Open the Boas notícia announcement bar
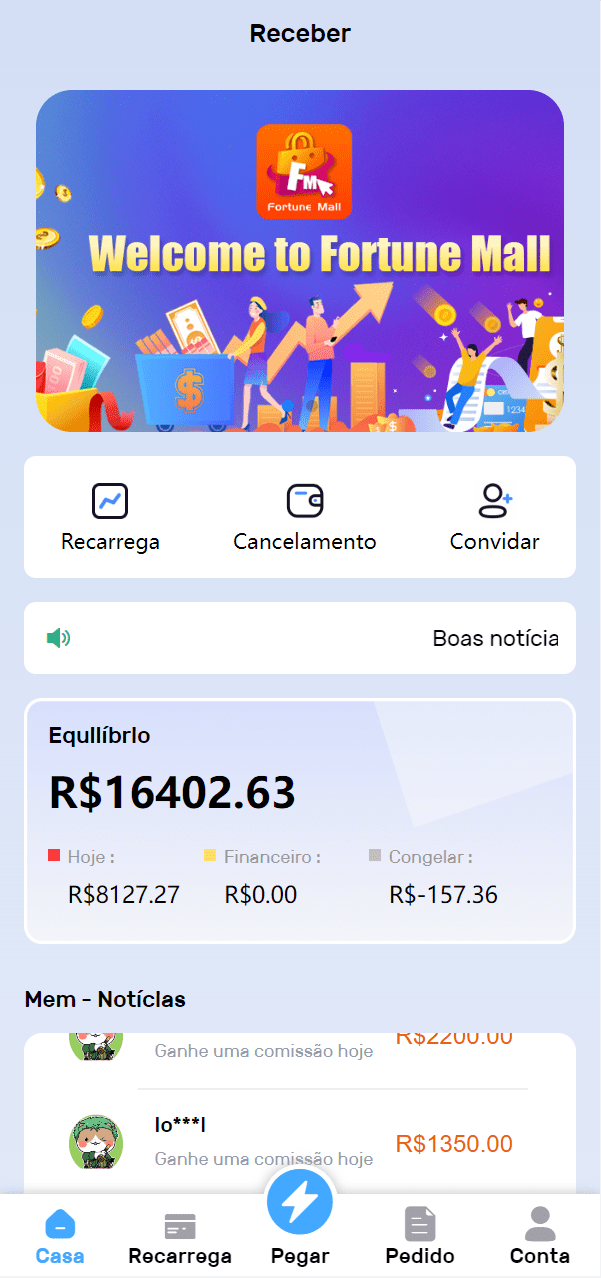 300,638
